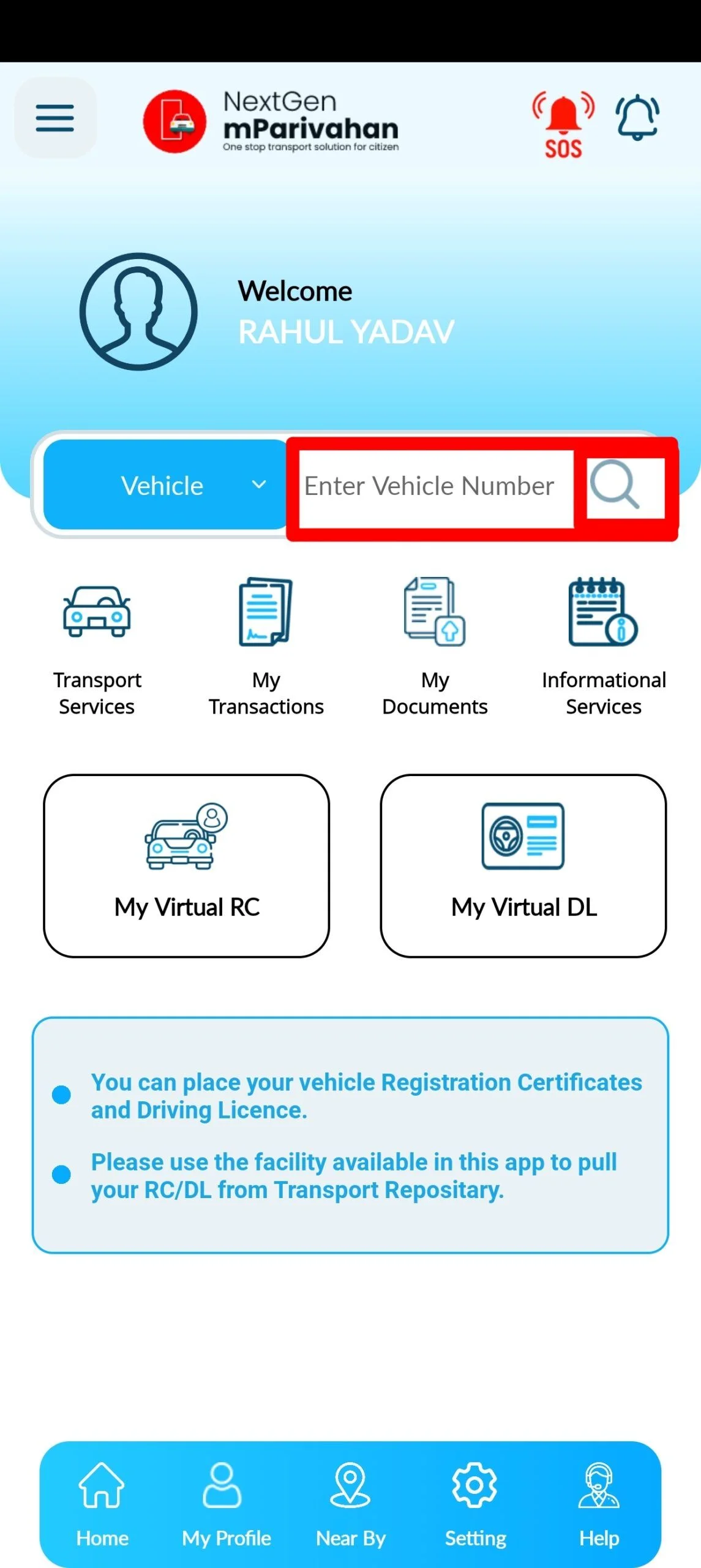Screen dimensions: 701x1568
Task: Open the My Virtual DL card
Action: coord(523,865)
